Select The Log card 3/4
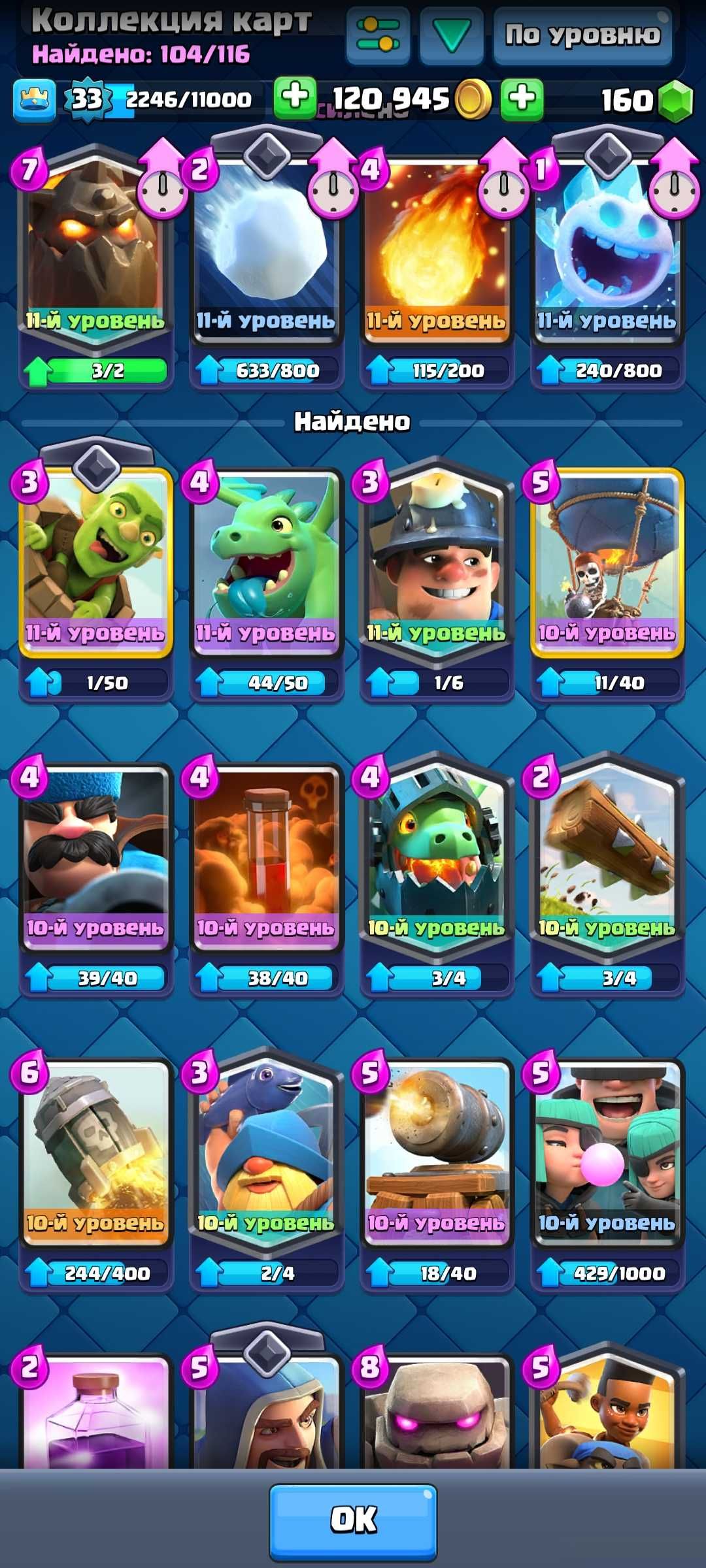This screenshot has height=1568, width=706. (x=607, y=856)
